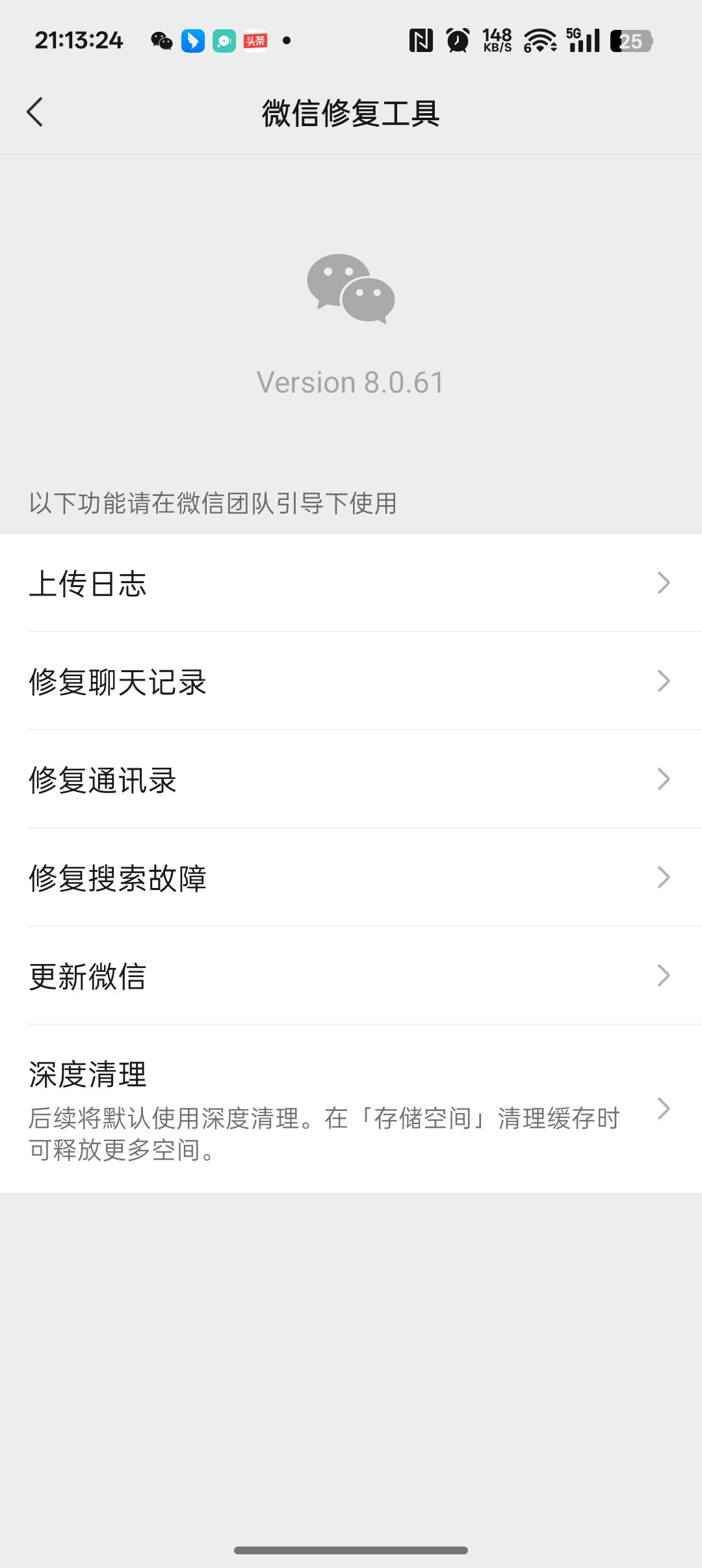Open 修复聊天记录 option
The height and width of the screenshot is (1568, 702).
[351, 681]
